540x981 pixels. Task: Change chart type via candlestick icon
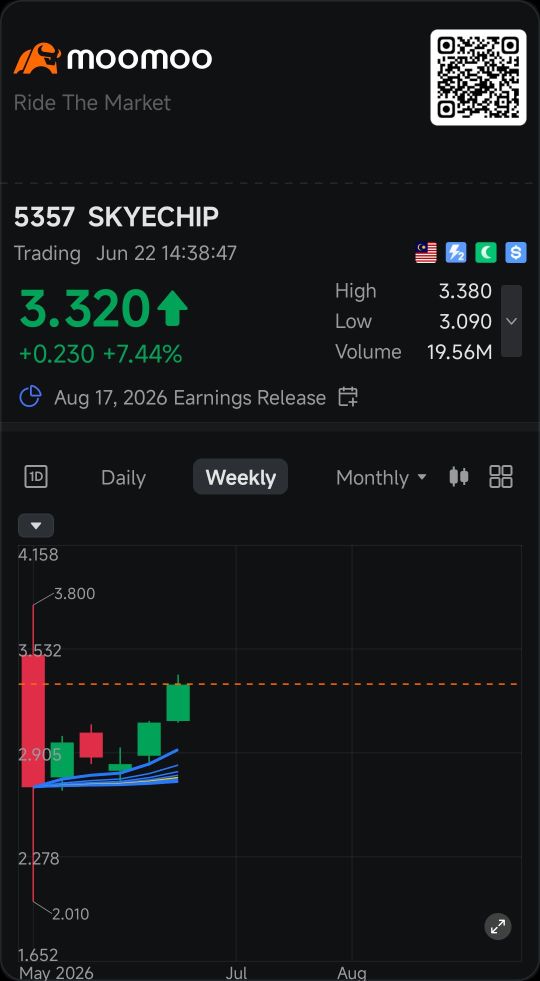point(459,477)
